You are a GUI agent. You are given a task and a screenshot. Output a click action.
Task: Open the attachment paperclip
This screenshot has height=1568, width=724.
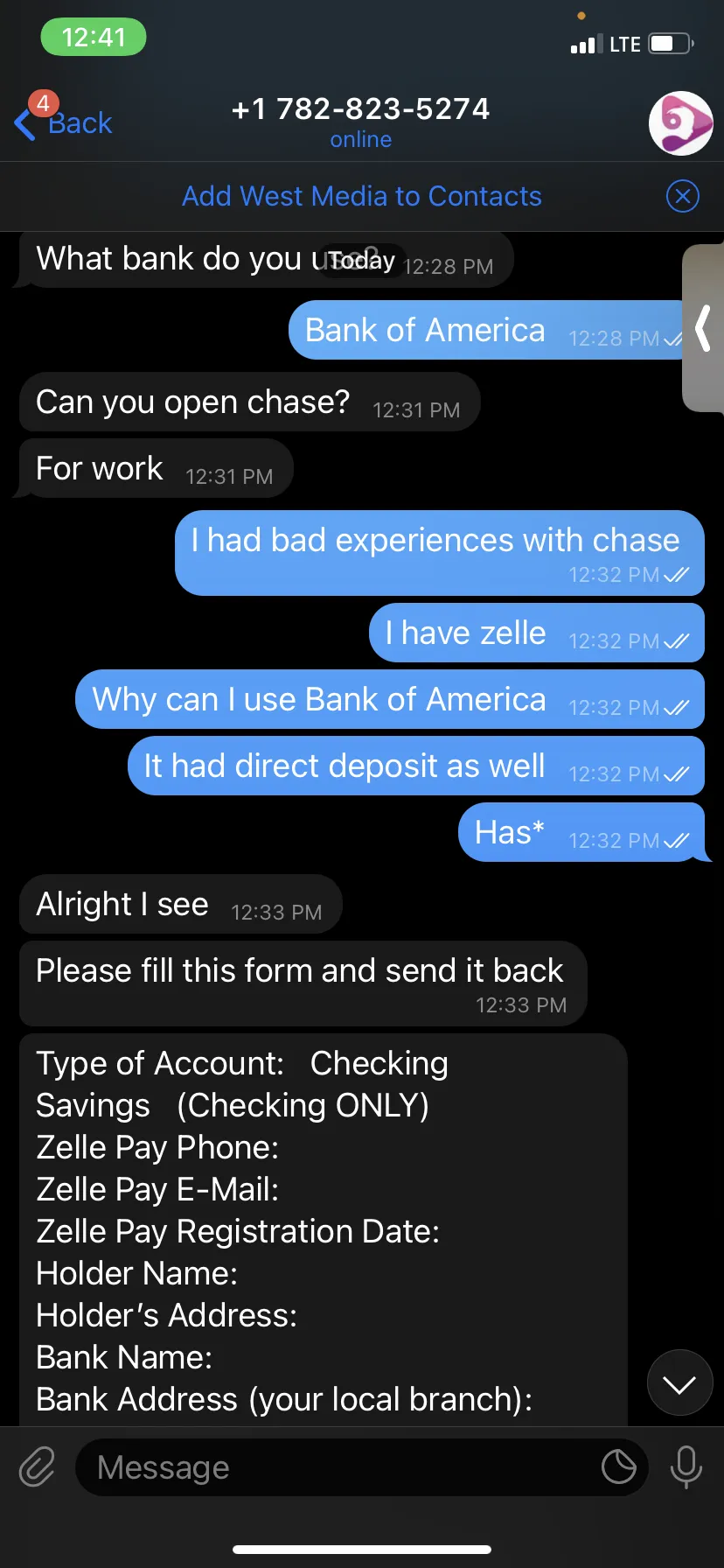click(38, 1467)
